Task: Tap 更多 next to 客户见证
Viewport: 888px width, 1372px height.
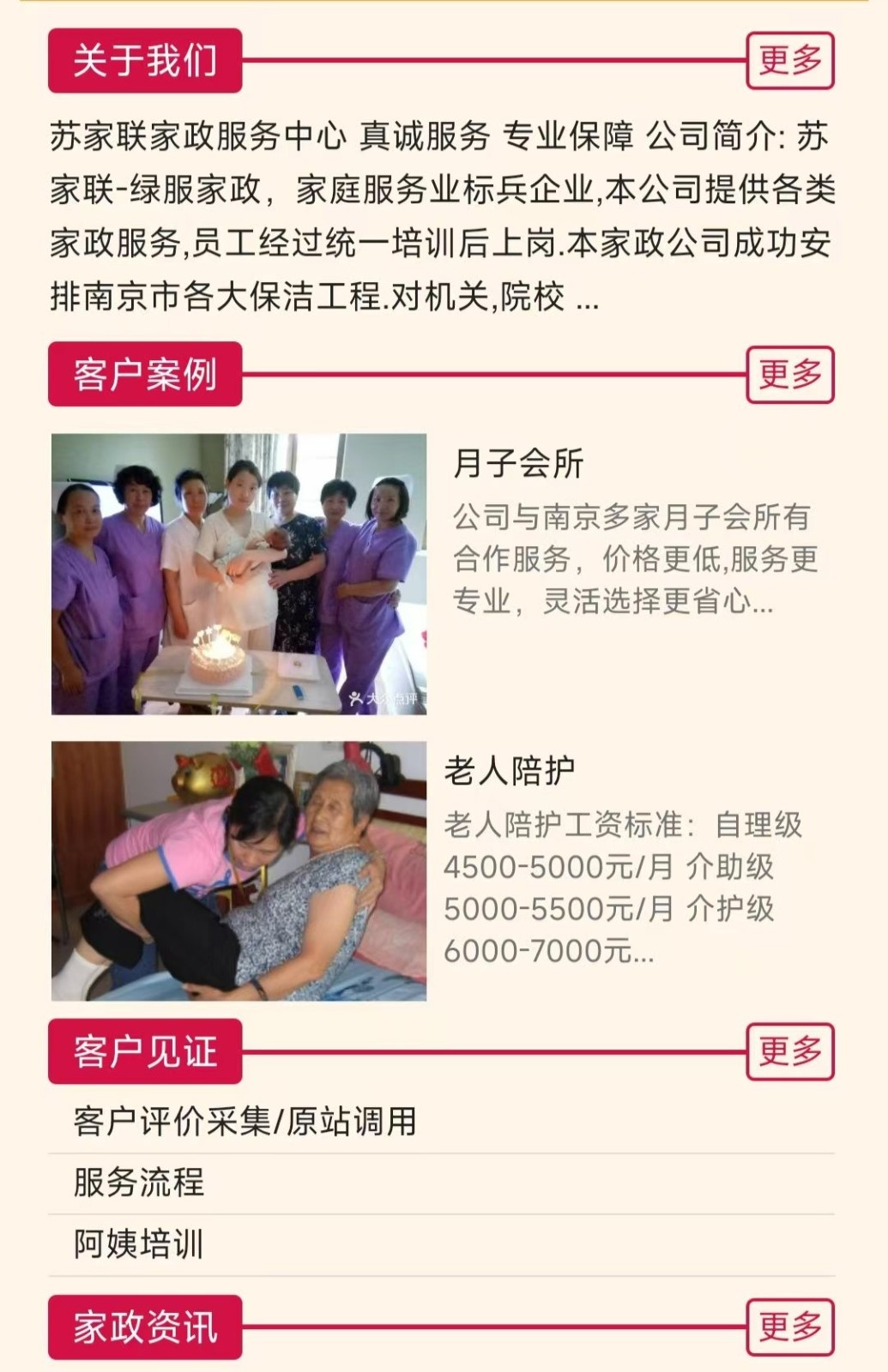Action: tap(789, 1051)
